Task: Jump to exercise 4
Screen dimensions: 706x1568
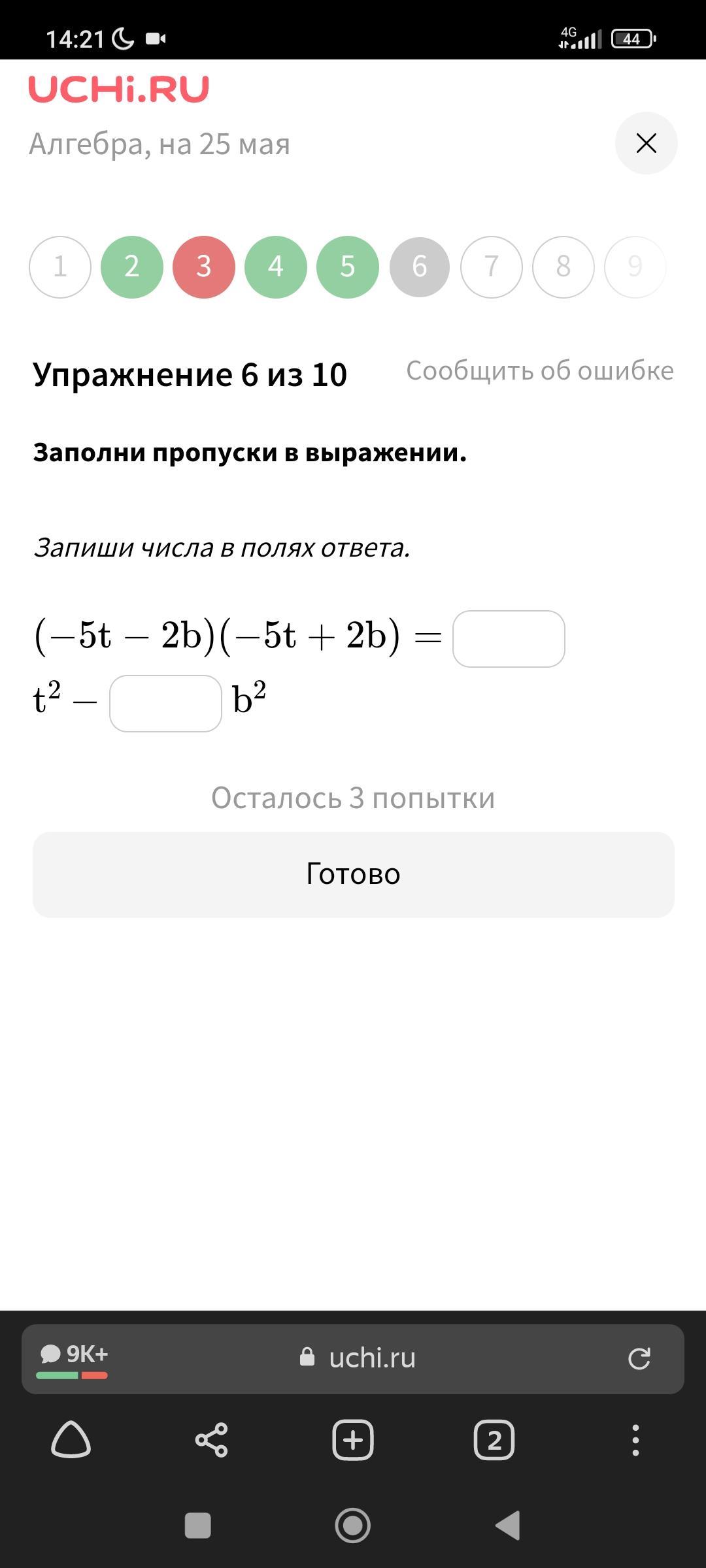Action: [x=276, y=267]
